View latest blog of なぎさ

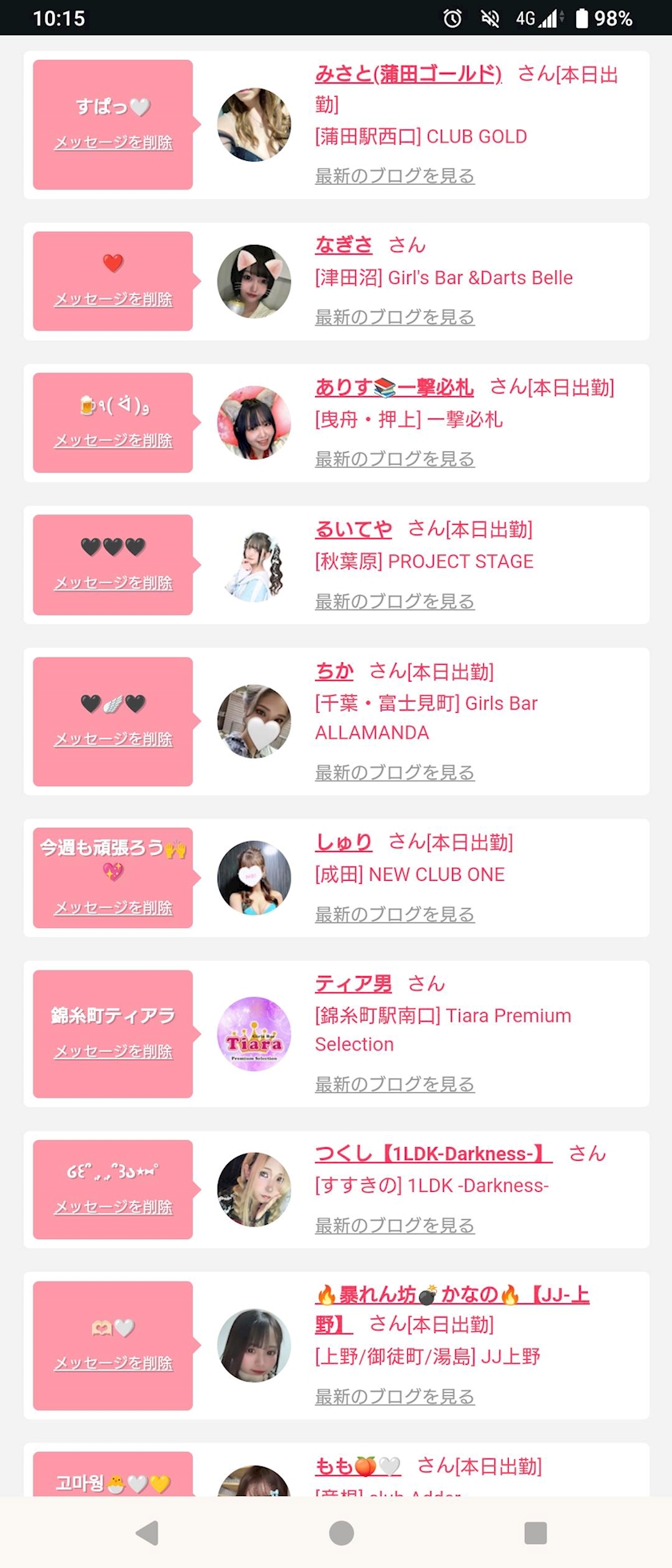394,318
